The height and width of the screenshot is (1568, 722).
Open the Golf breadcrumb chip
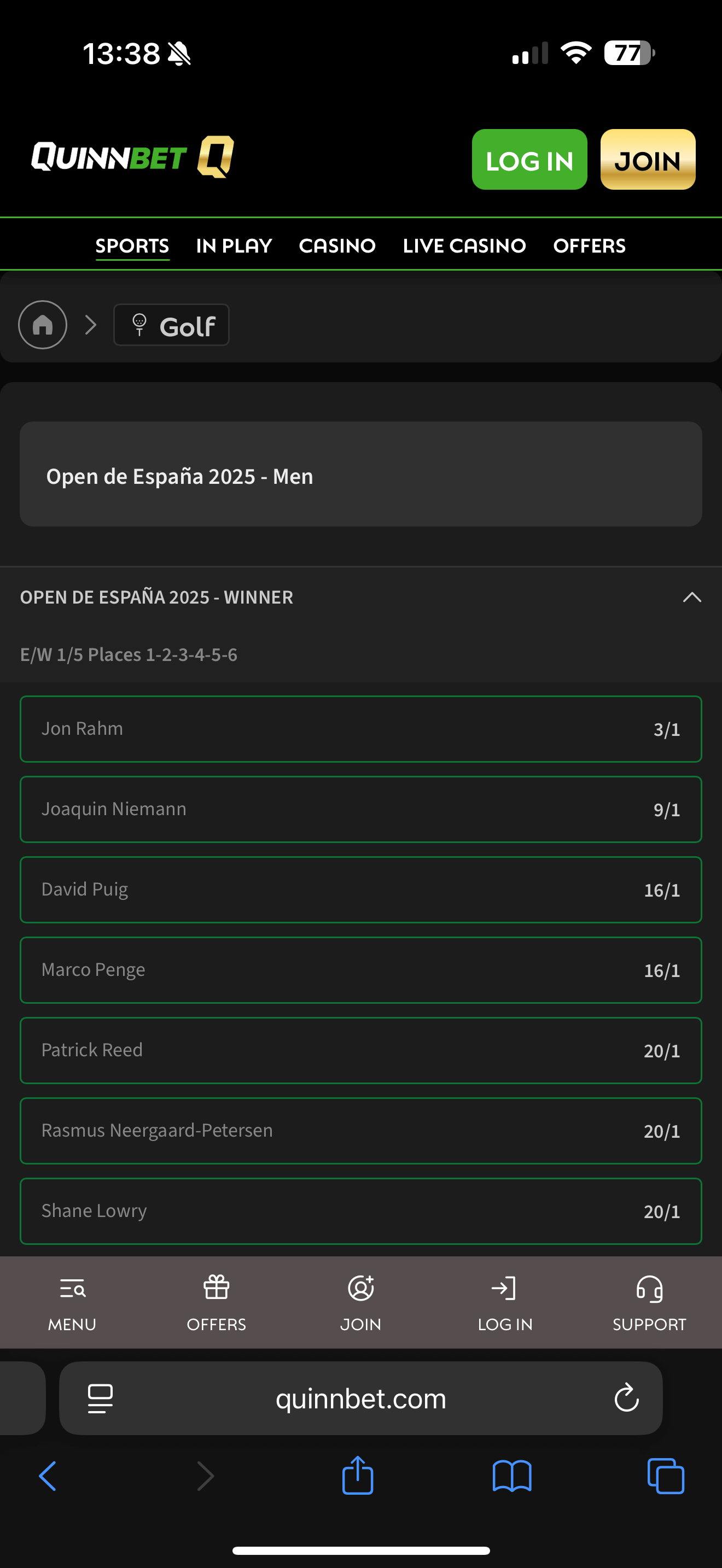[x=172, y=326]
